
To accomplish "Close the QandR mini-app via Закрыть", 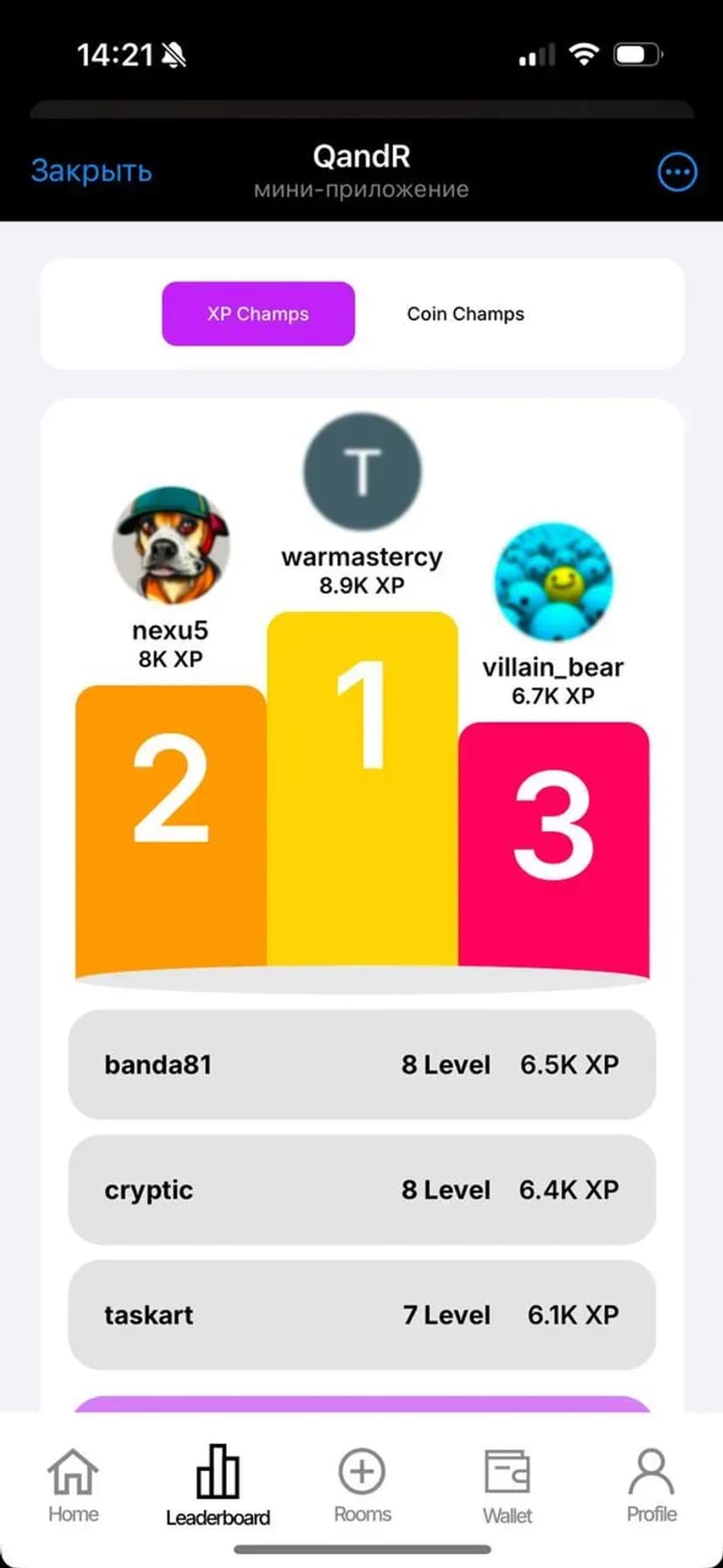I will (x=92, y=171).
